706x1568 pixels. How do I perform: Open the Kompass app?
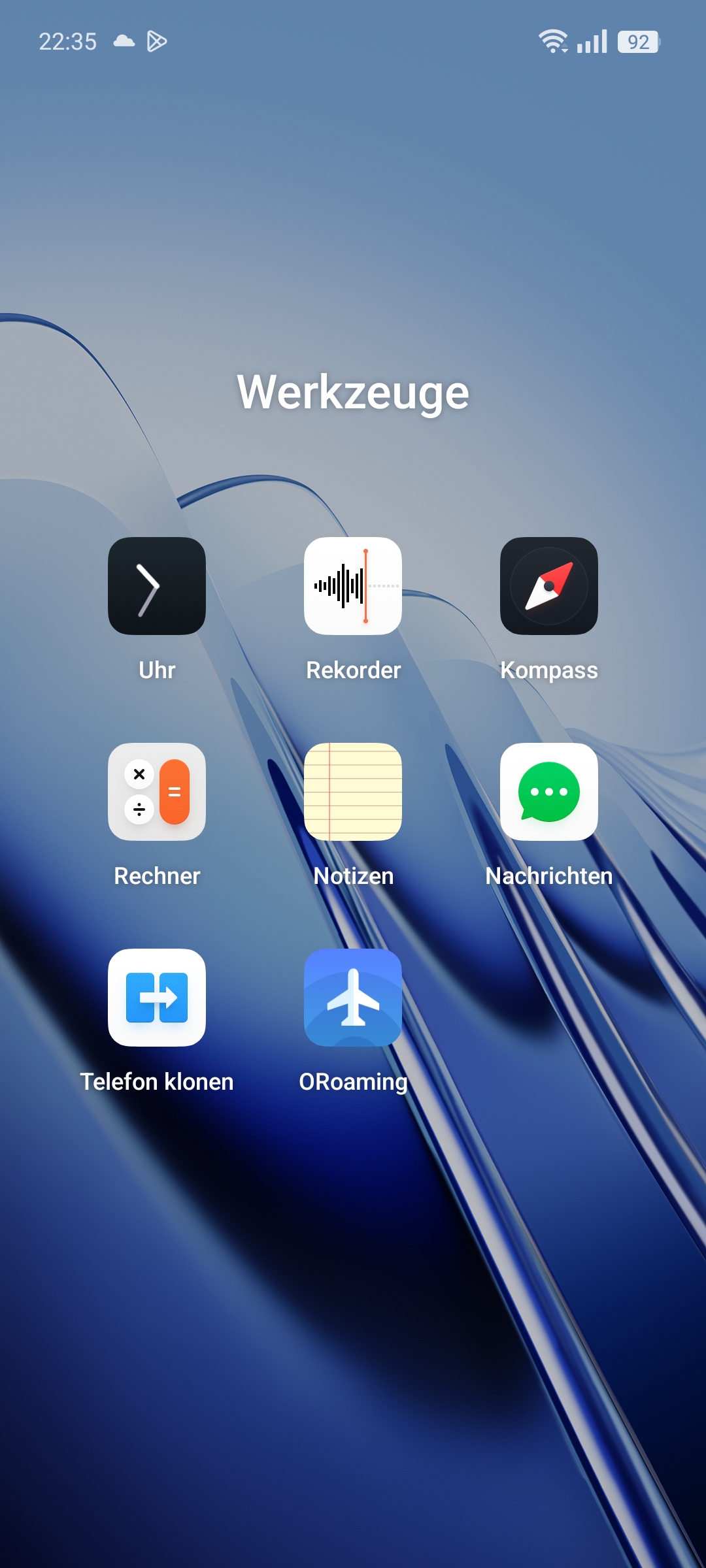tap(549, 586)
